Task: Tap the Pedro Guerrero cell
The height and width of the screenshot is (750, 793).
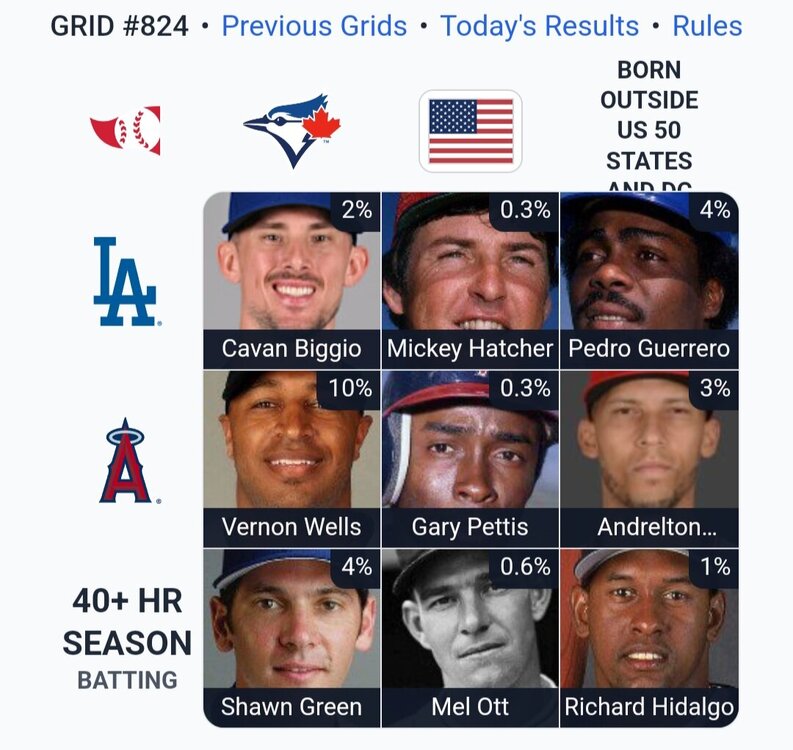Action: coord(649,281)
